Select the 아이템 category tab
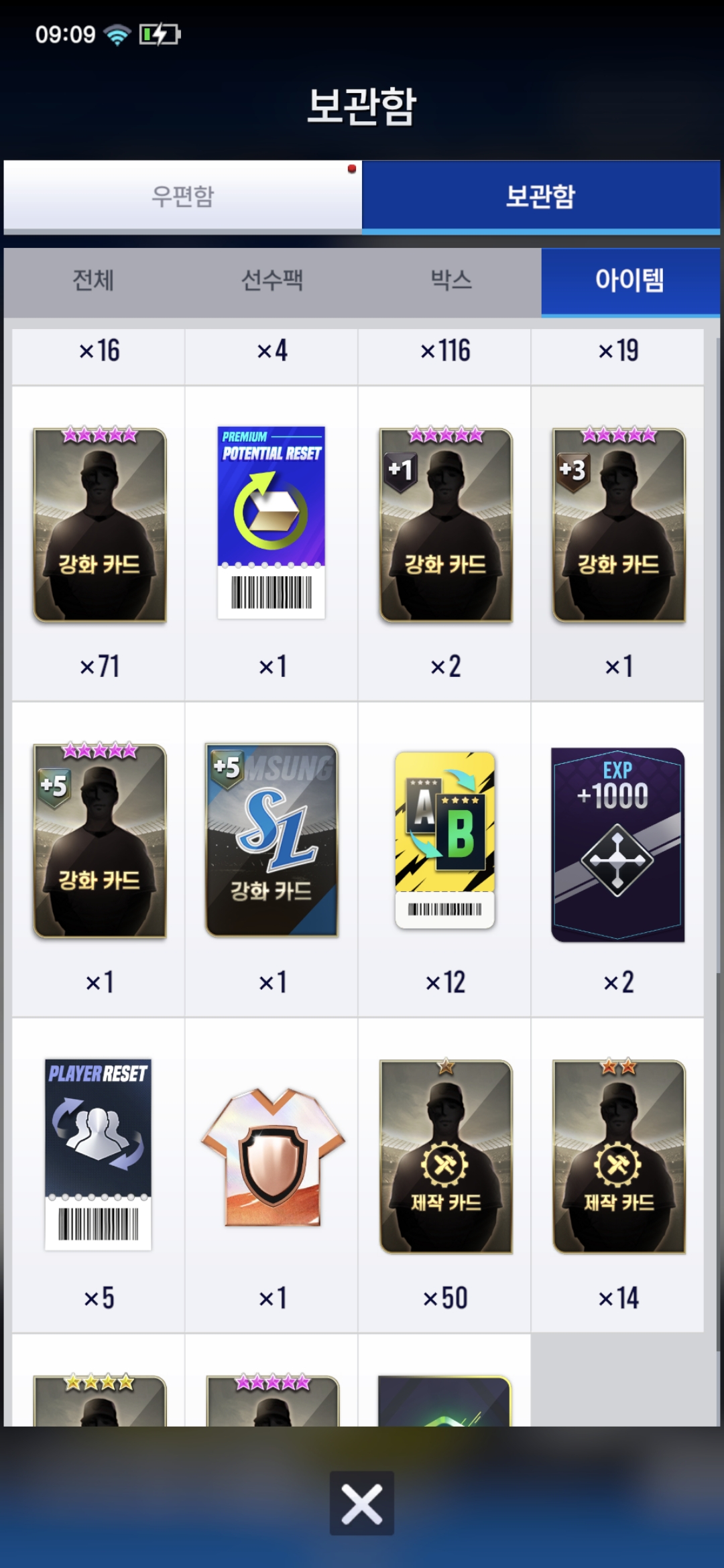Image resolution: width=724 pixels, height=1568 pixels. [x=630, y=280]
